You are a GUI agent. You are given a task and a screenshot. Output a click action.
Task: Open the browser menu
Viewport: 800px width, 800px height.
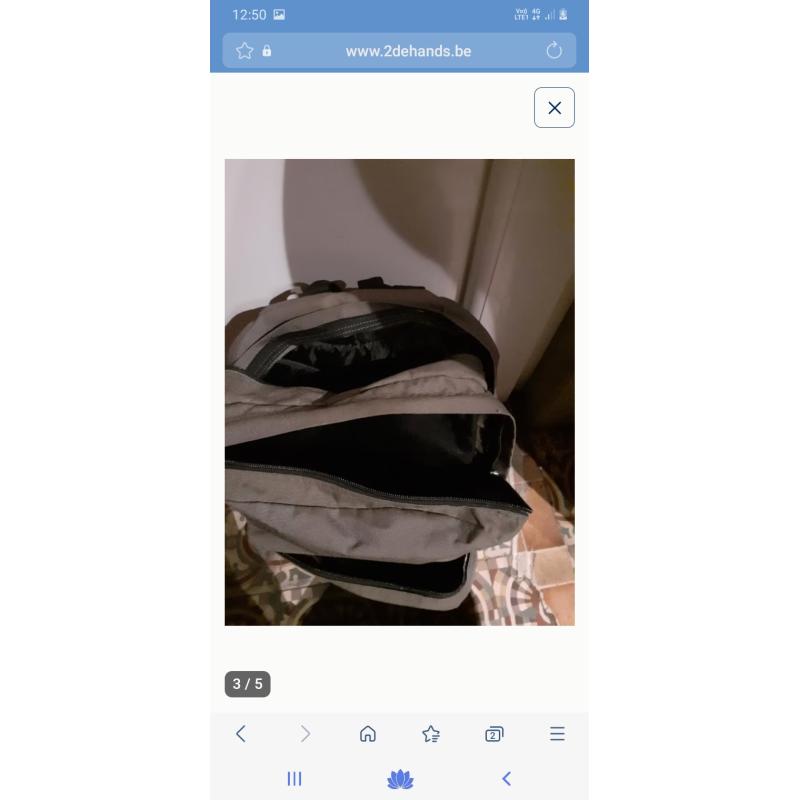557,734
